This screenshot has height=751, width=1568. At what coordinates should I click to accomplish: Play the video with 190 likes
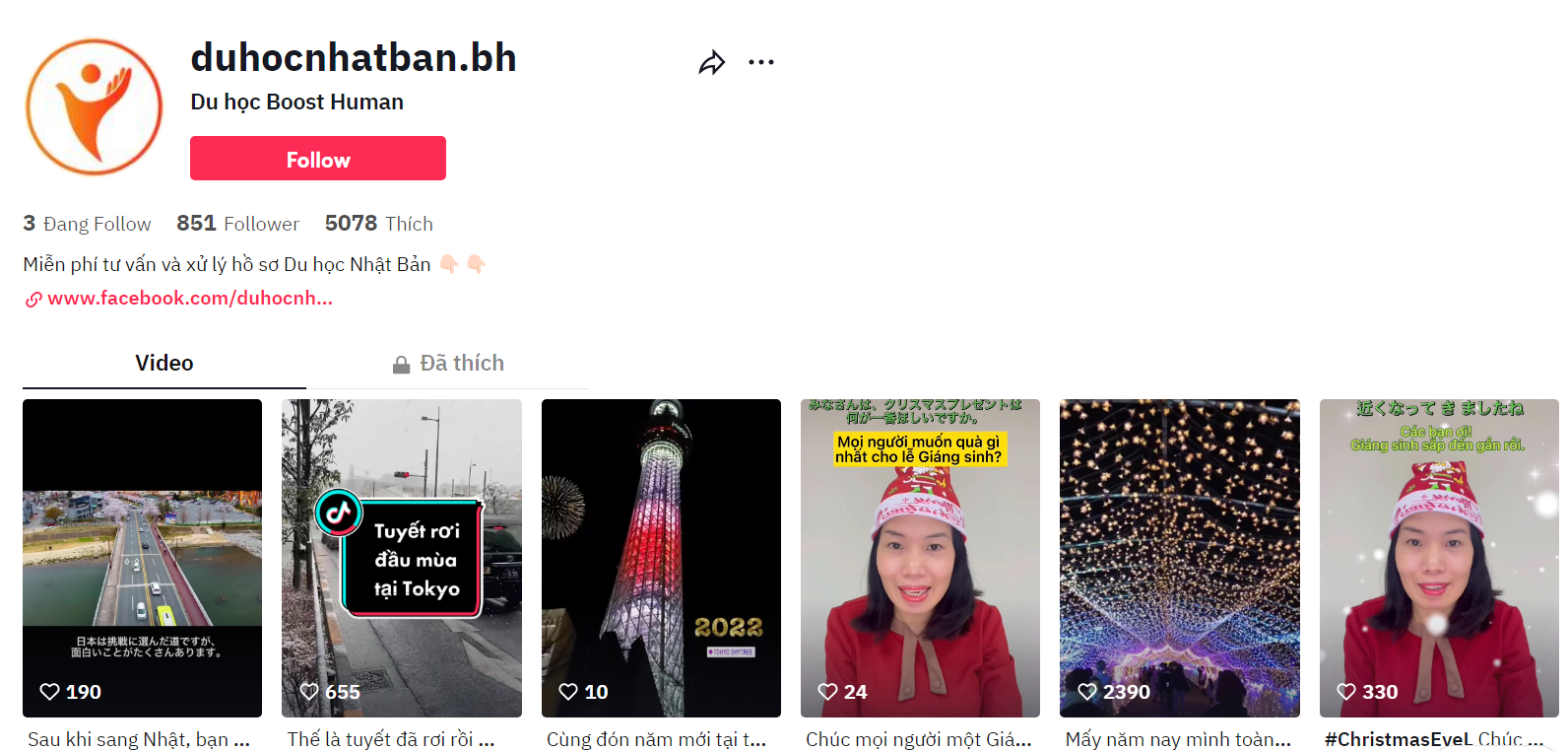[x=142, y=557]
